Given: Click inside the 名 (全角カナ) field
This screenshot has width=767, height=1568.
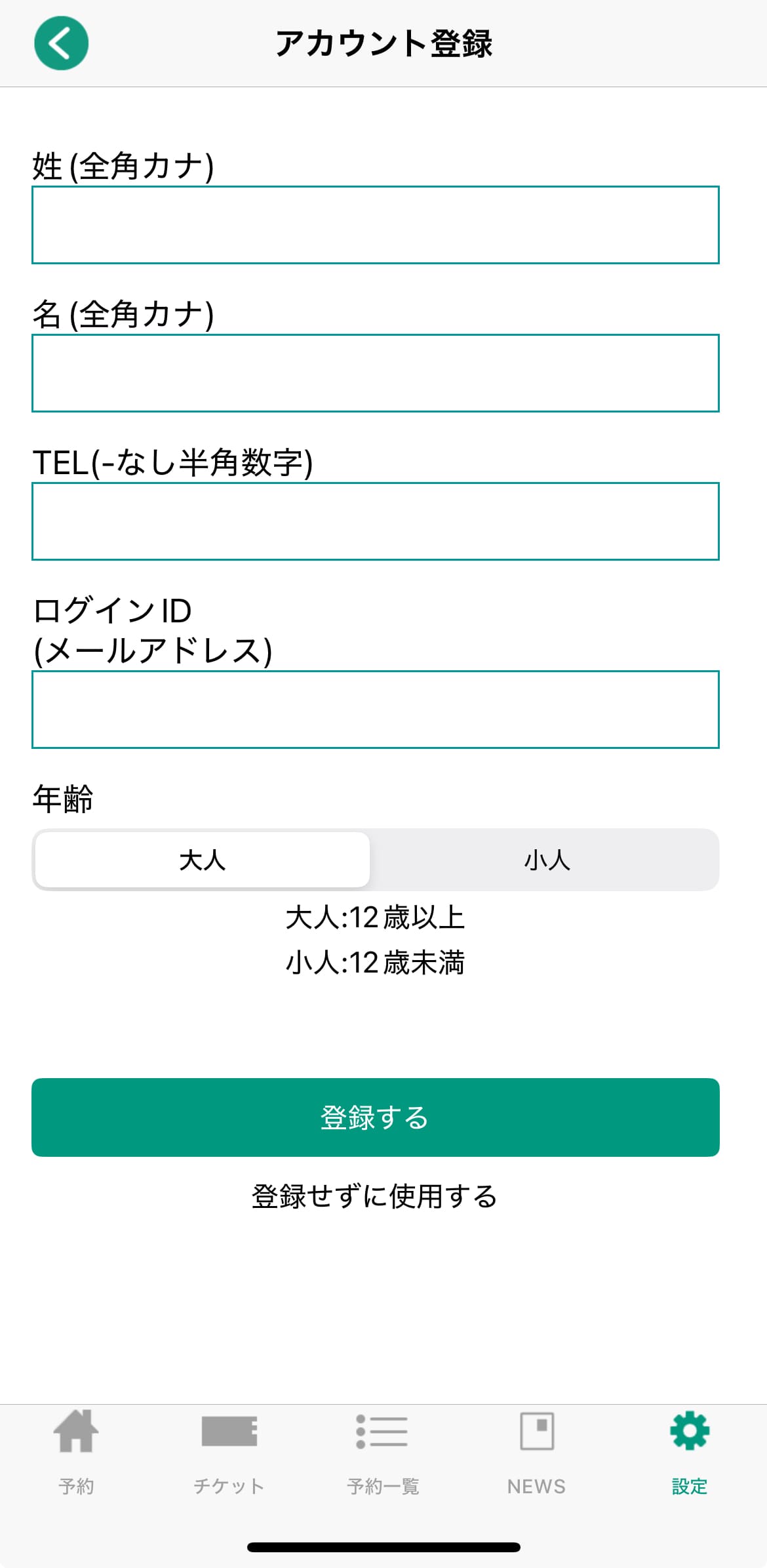Looking at the screenshot, I should point(374,372).
